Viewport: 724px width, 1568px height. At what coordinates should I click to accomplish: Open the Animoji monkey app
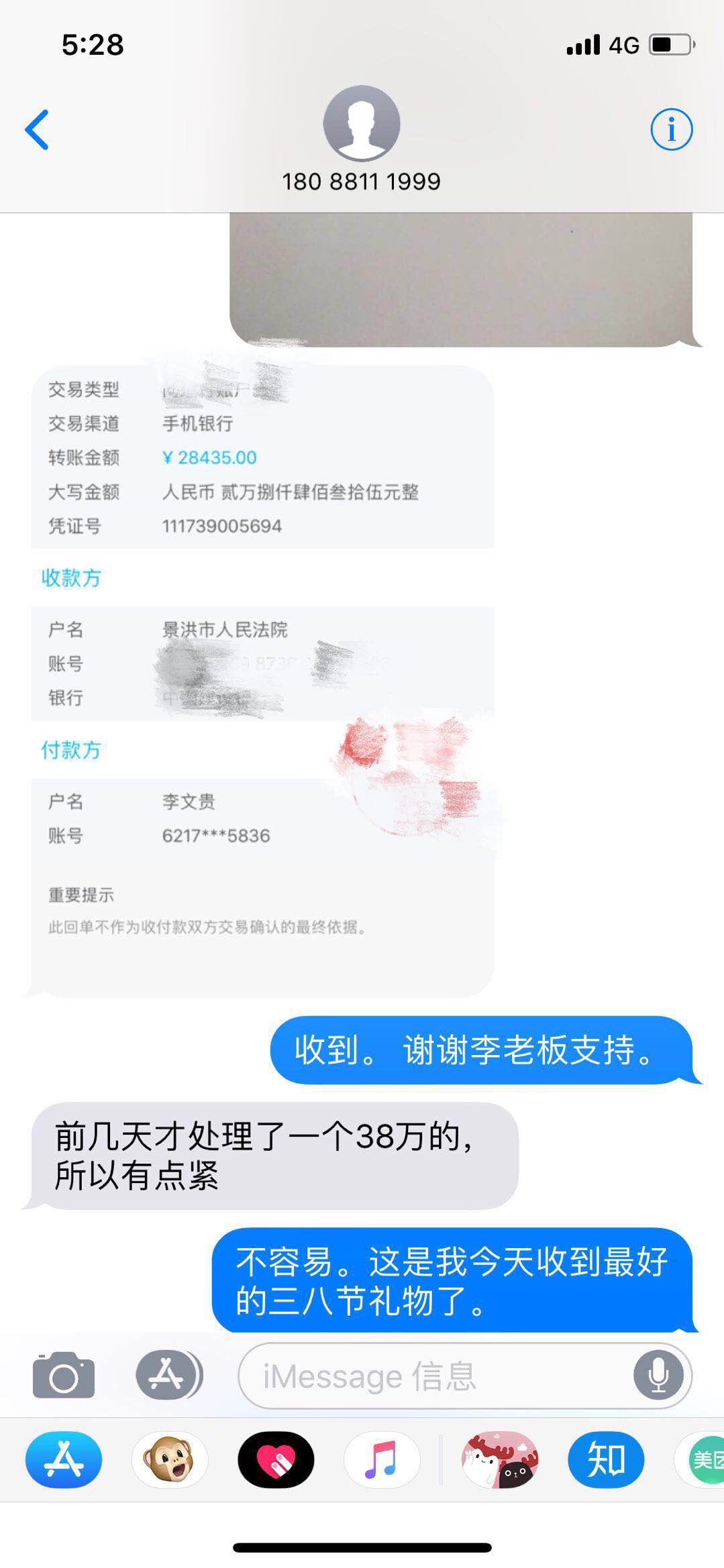(170, 1459)
